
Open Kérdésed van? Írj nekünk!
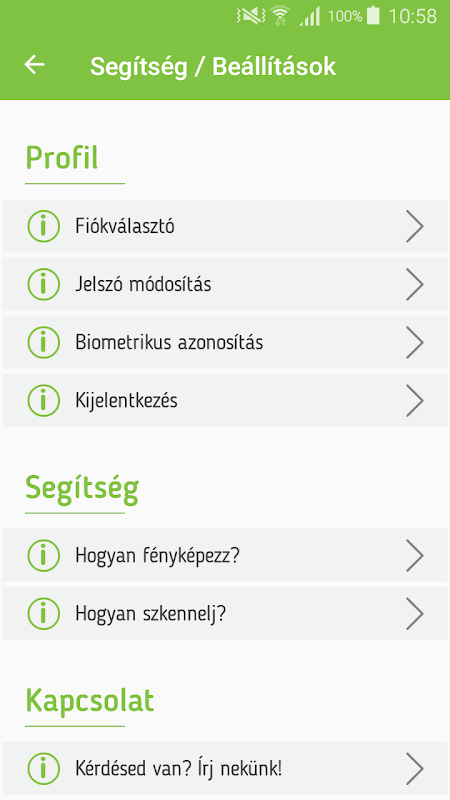pos(225,768)
